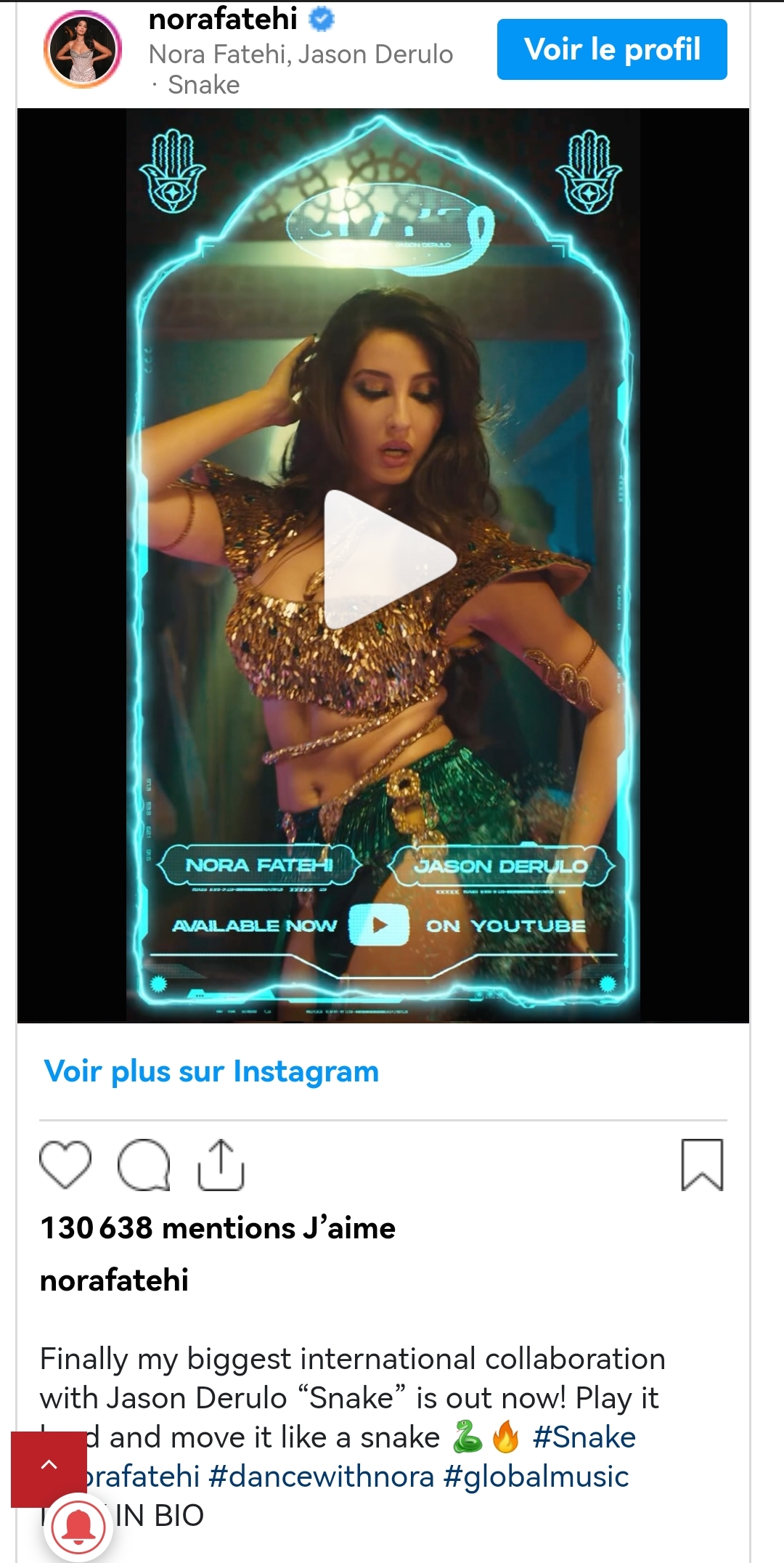Share the post using the share icon
The image size is (784, 1563).
pos(221,1164)
